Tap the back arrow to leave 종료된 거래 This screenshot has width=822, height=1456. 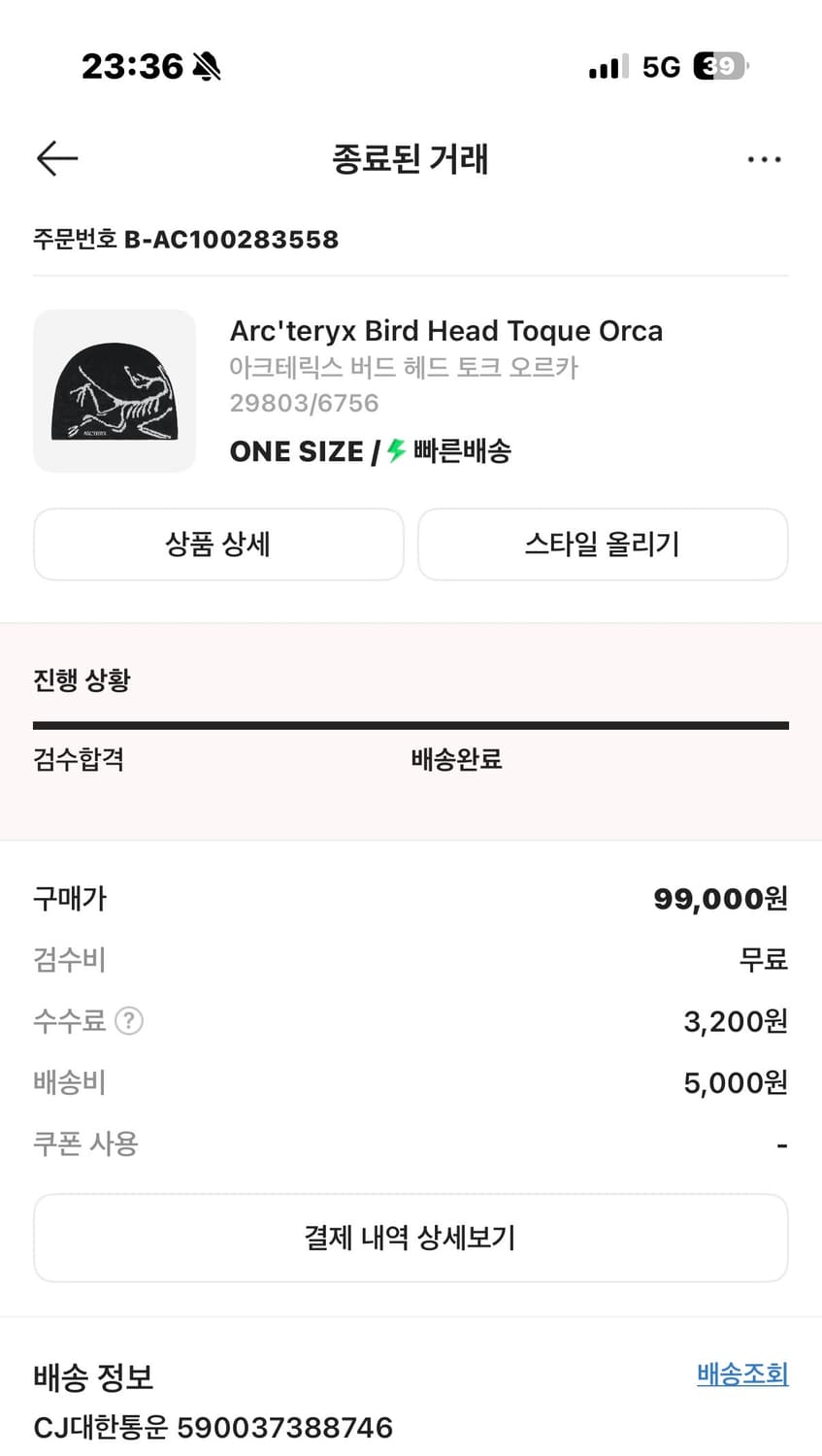[55, 158]
